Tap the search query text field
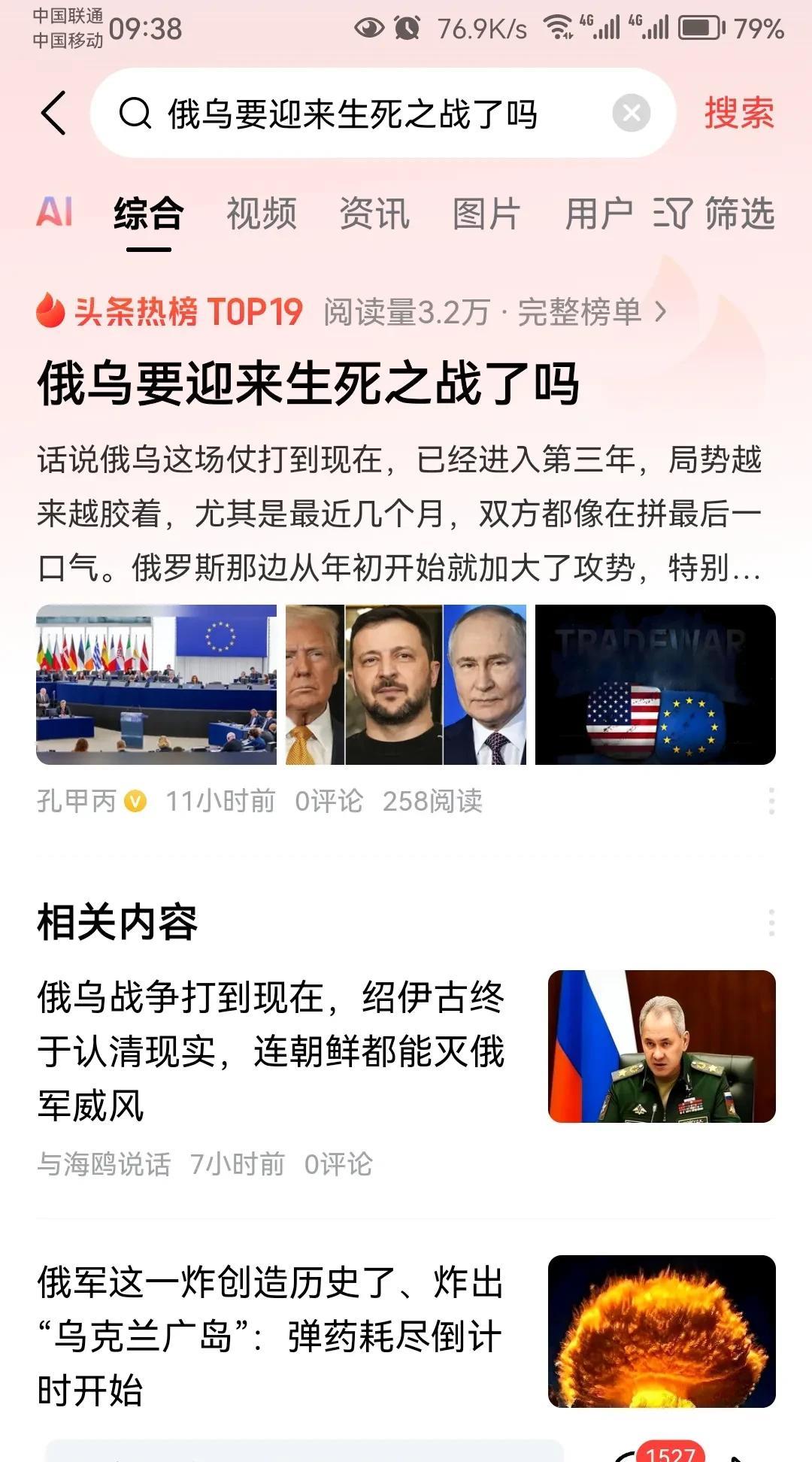812x1462 pixels. [361, 114]
